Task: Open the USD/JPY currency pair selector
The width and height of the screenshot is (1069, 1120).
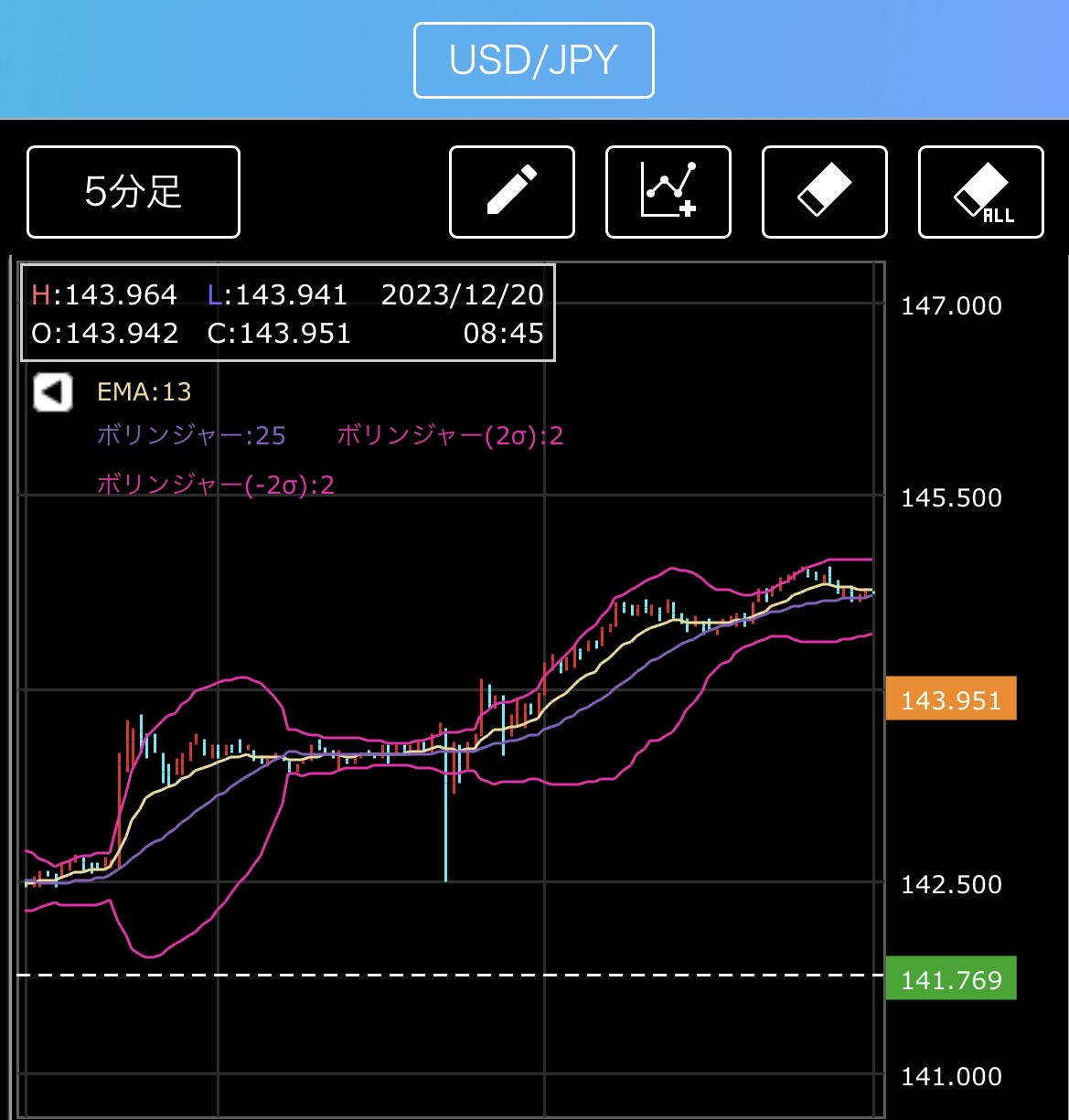Action: tap(534, 60)
